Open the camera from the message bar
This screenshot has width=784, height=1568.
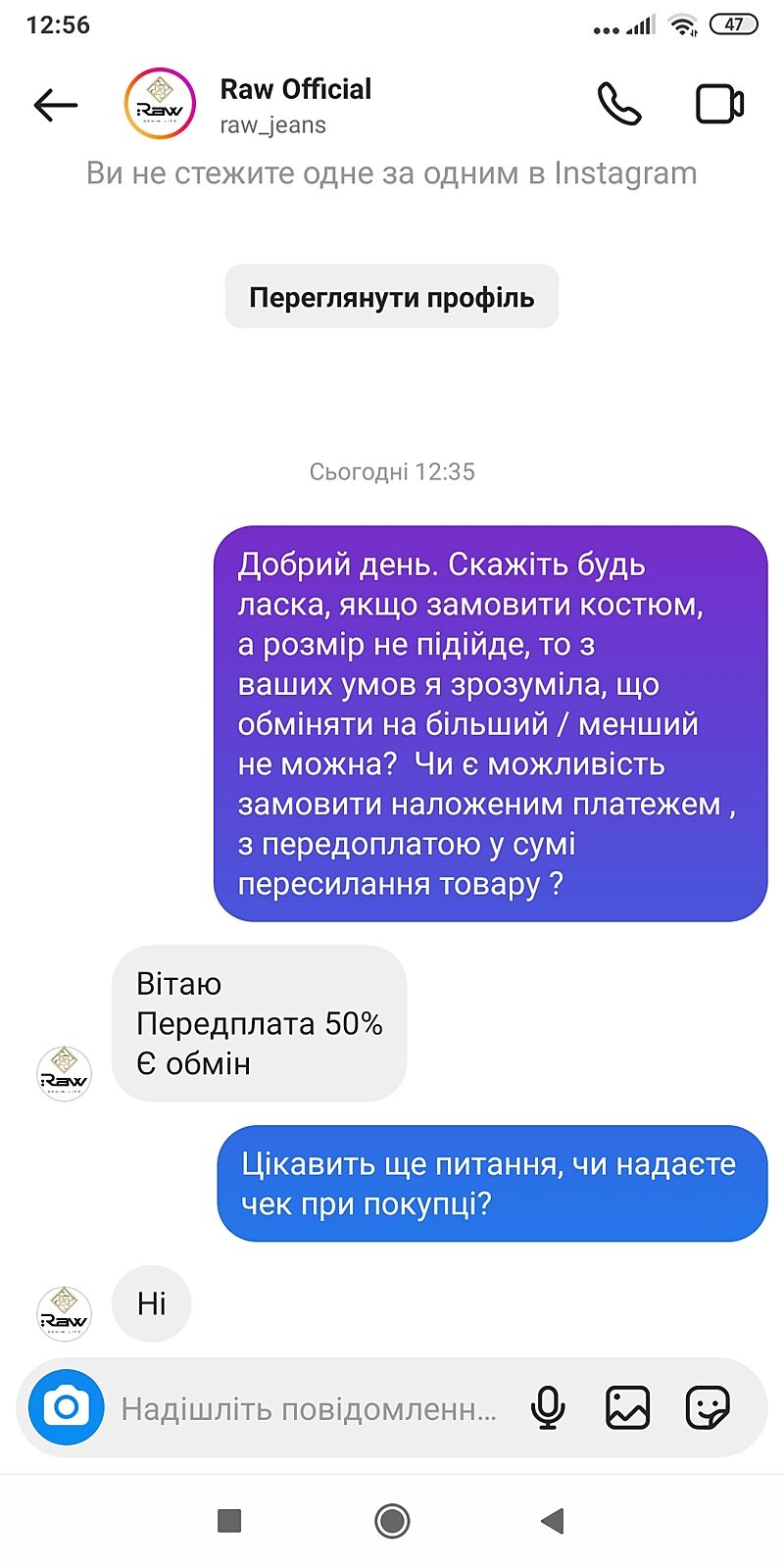66,1408
